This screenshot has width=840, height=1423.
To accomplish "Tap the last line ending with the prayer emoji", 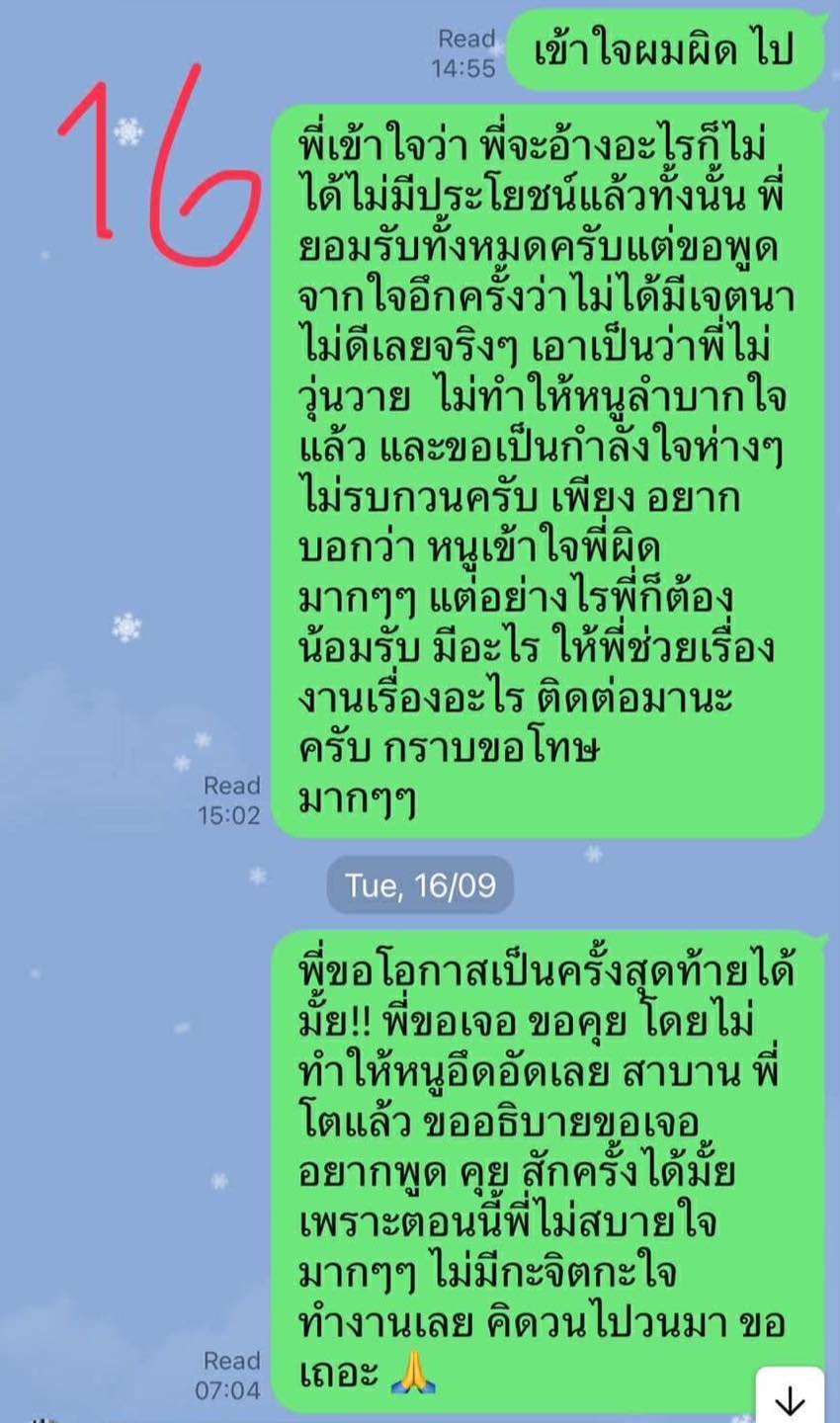I will [366, 1372].
